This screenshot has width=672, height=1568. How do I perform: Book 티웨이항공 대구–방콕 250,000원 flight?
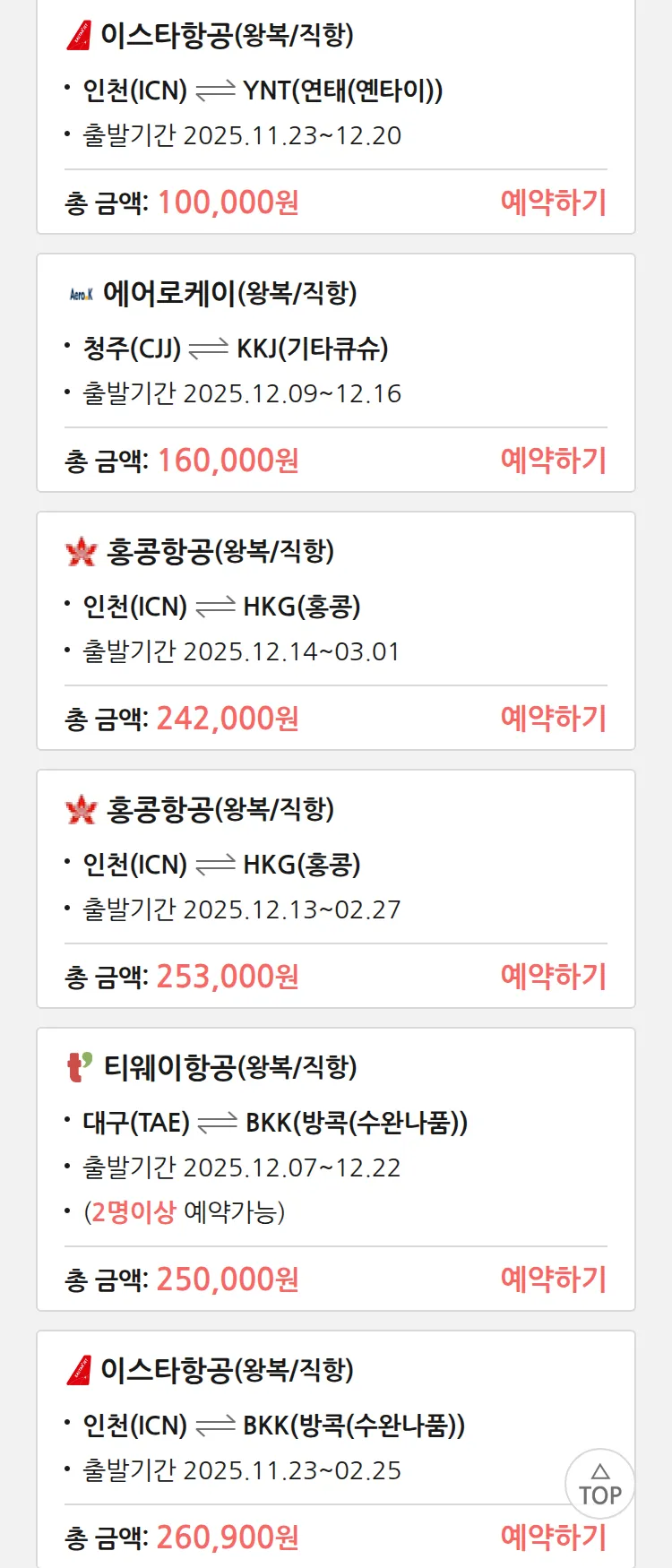553,1279
